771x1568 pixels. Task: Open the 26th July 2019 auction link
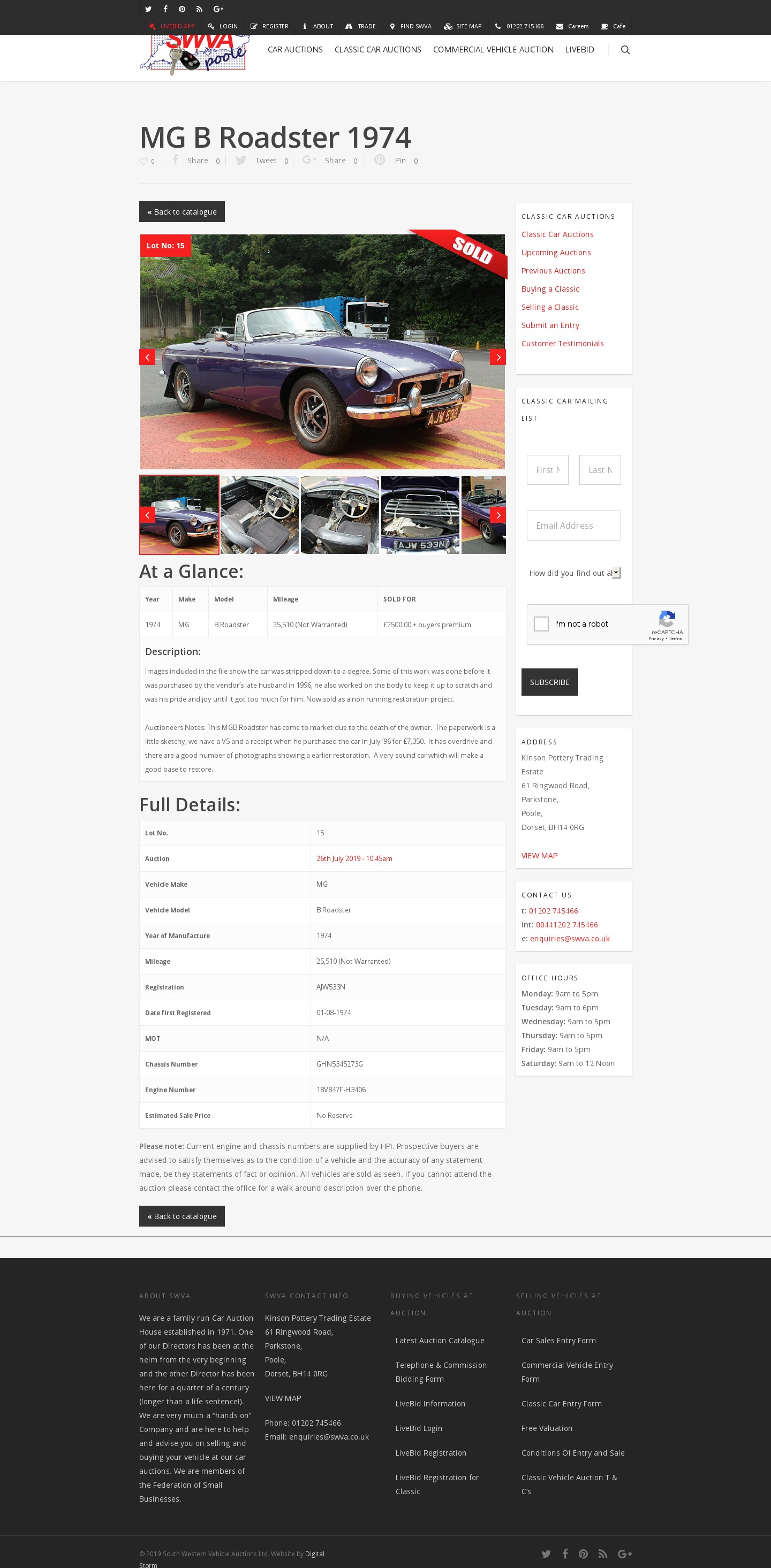coord(354,859)
